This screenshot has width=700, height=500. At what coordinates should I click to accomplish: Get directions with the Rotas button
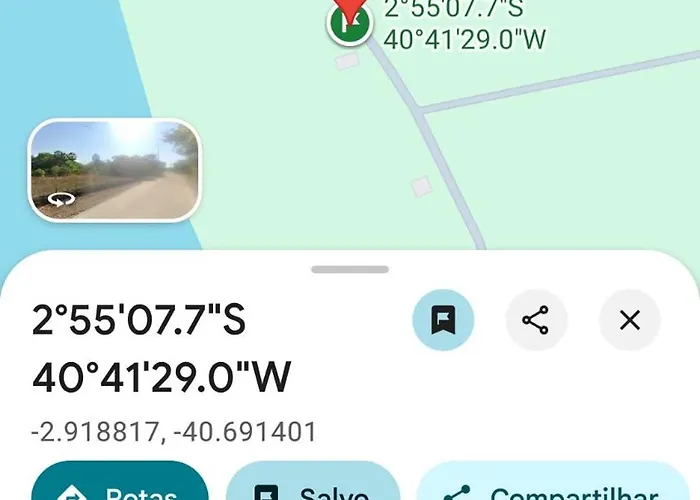[120, 485]
